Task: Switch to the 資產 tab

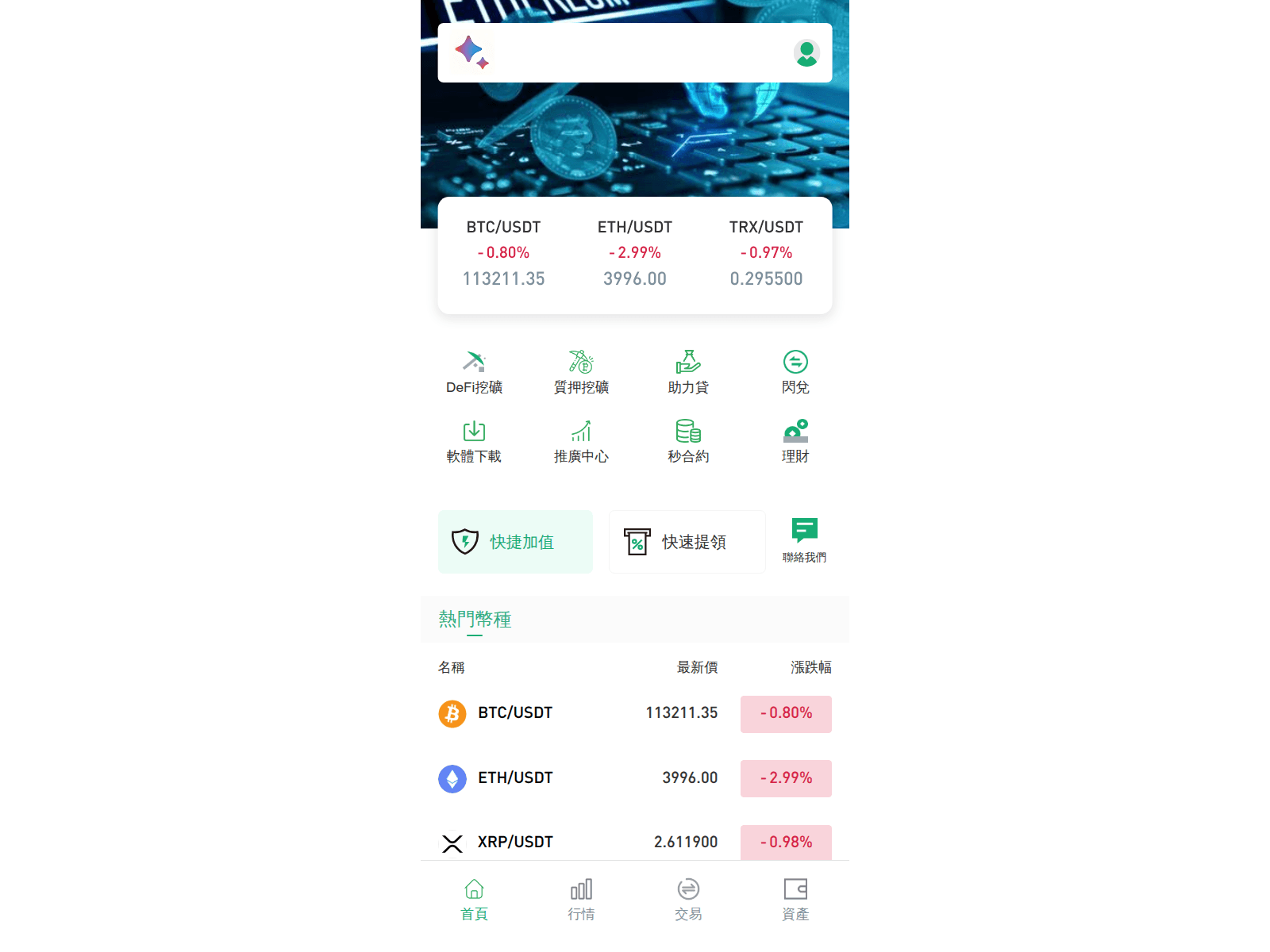Action: pyautogui.click(x=795, y=900)
